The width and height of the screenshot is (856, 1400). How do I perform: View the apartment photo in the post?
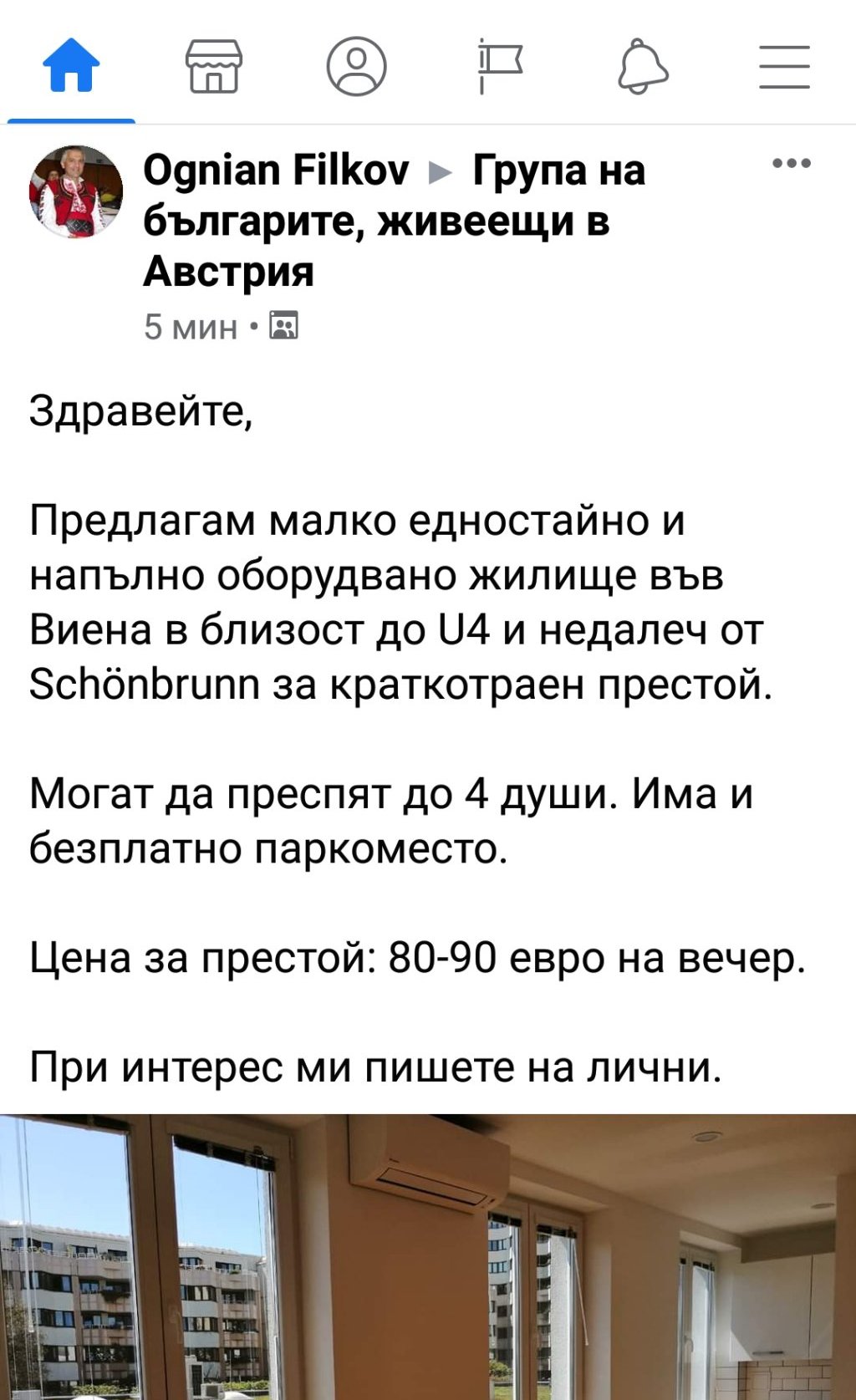click(x=428, y=1256)
